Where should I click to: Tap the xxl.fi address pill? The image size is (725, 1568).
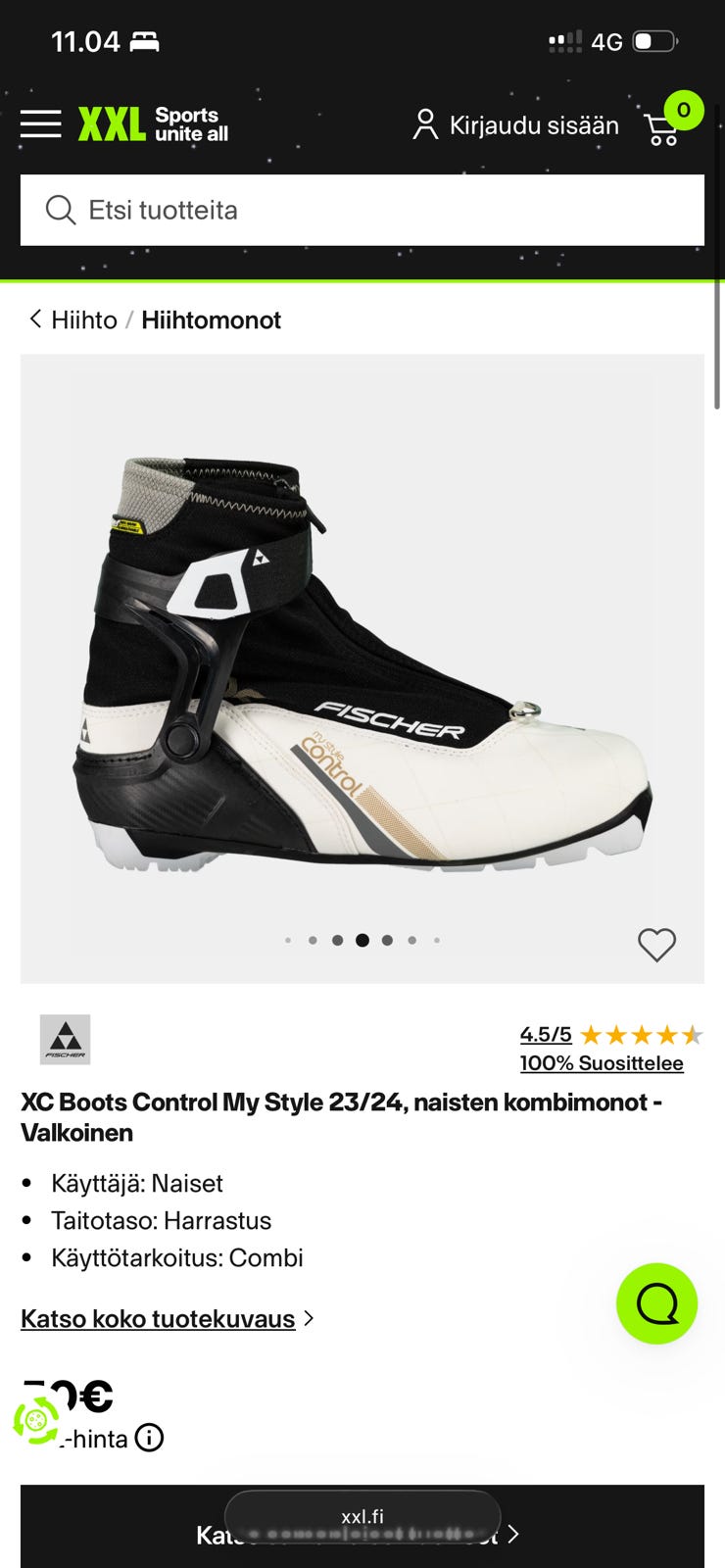[362, 1516]
